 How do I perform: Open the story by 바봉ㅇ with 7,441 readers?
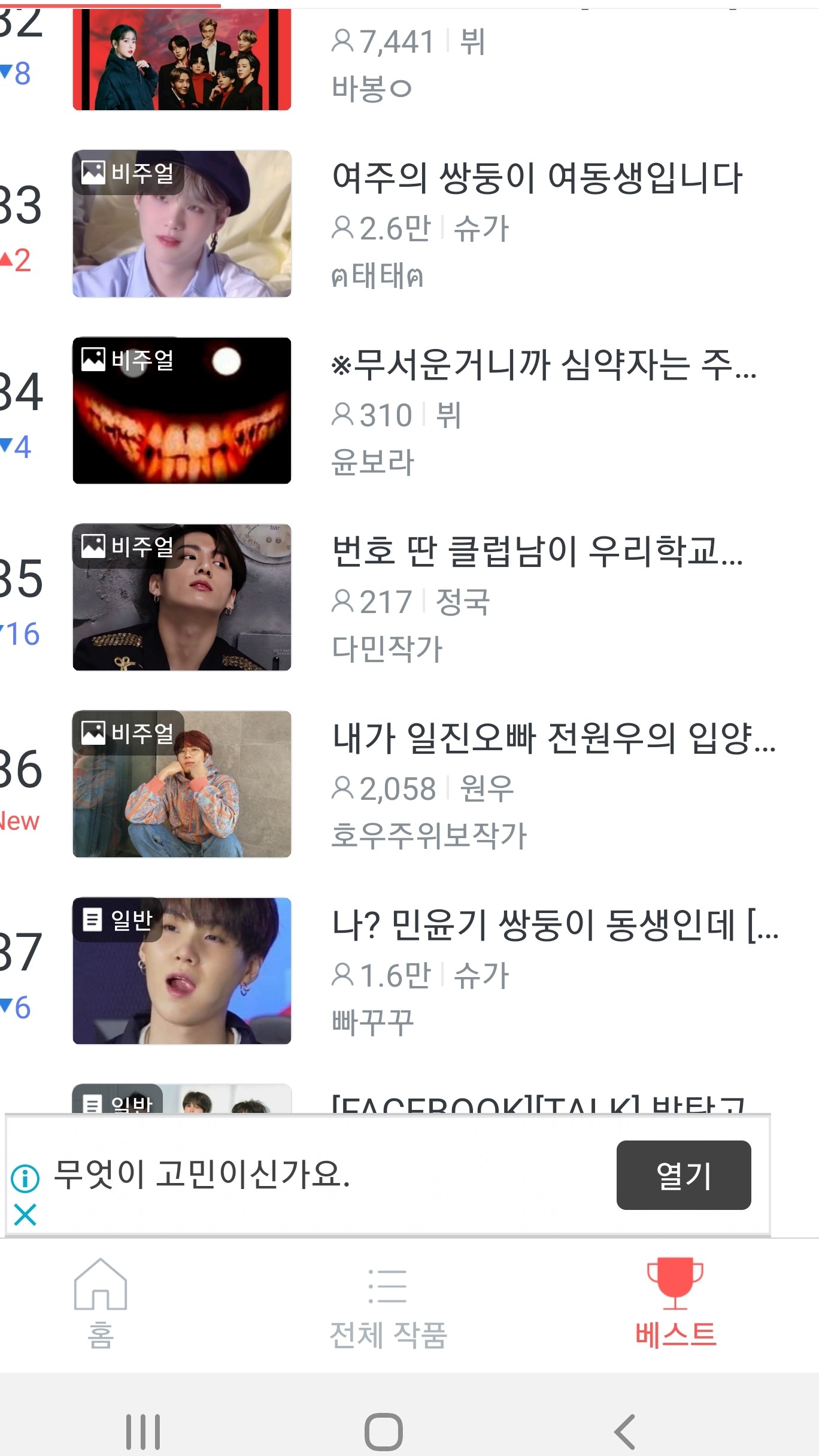409,60
